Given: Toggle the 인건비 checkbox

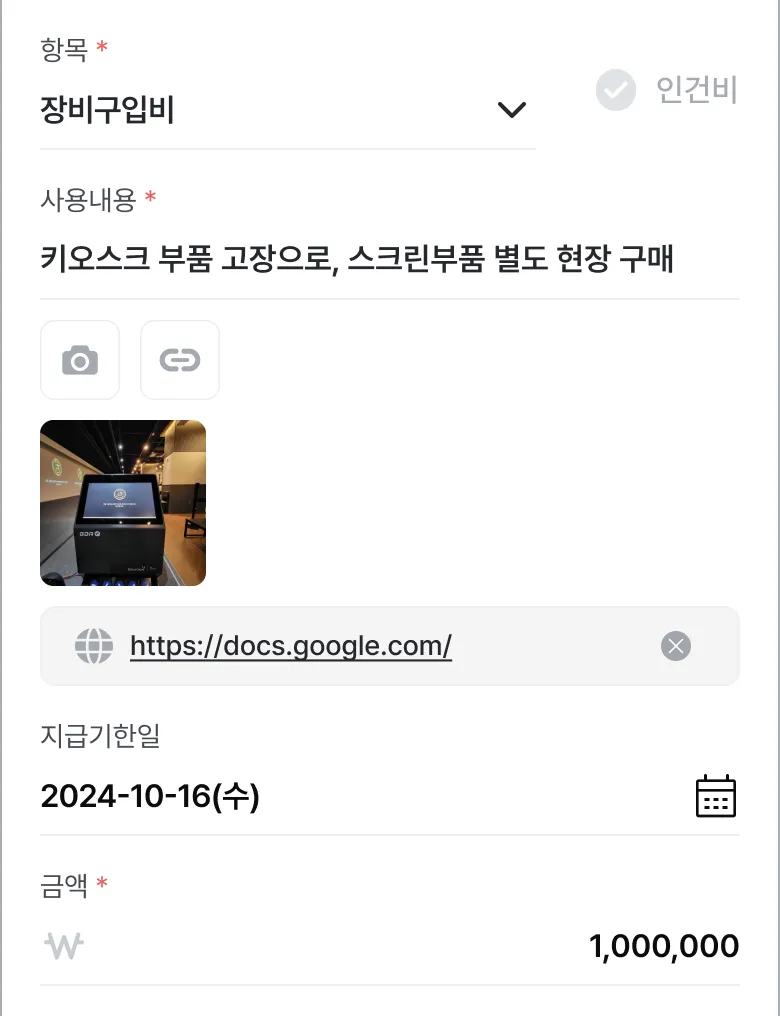Looking at the screenshot, I should pyautogui.click(x=616, y=91).
